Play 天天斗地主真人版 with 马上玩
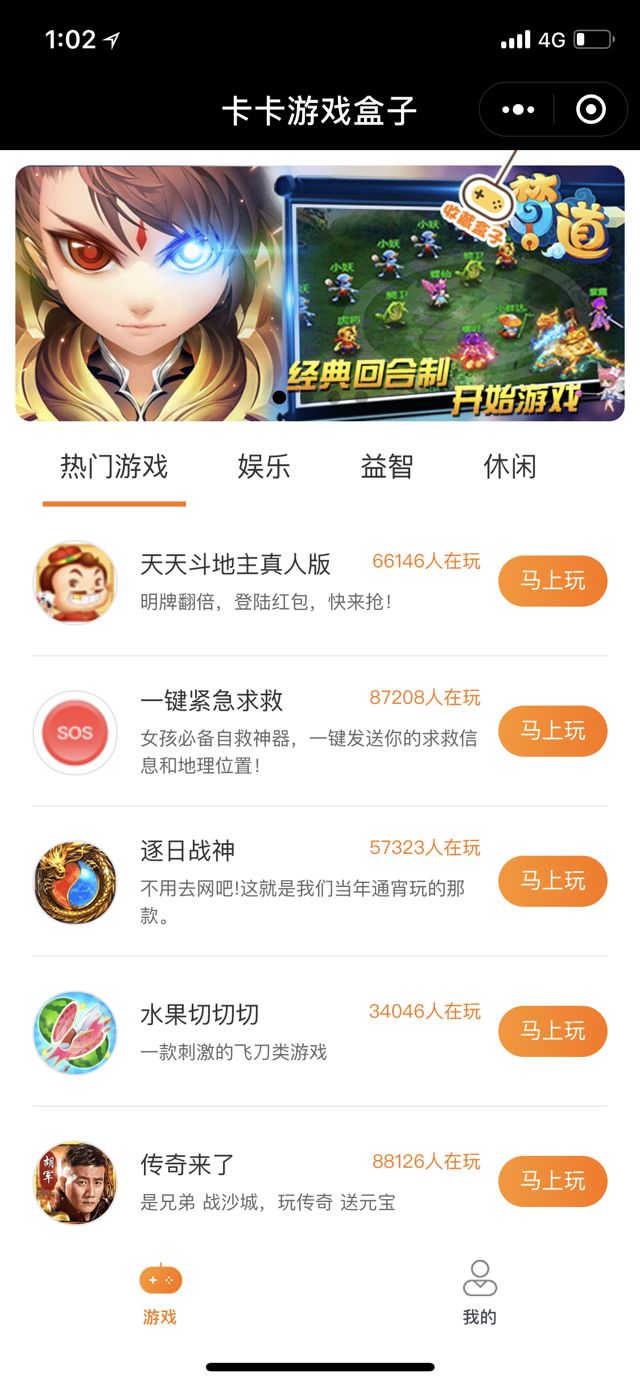The height and width of the screenshot is (1385, 640). coord(552,581)
